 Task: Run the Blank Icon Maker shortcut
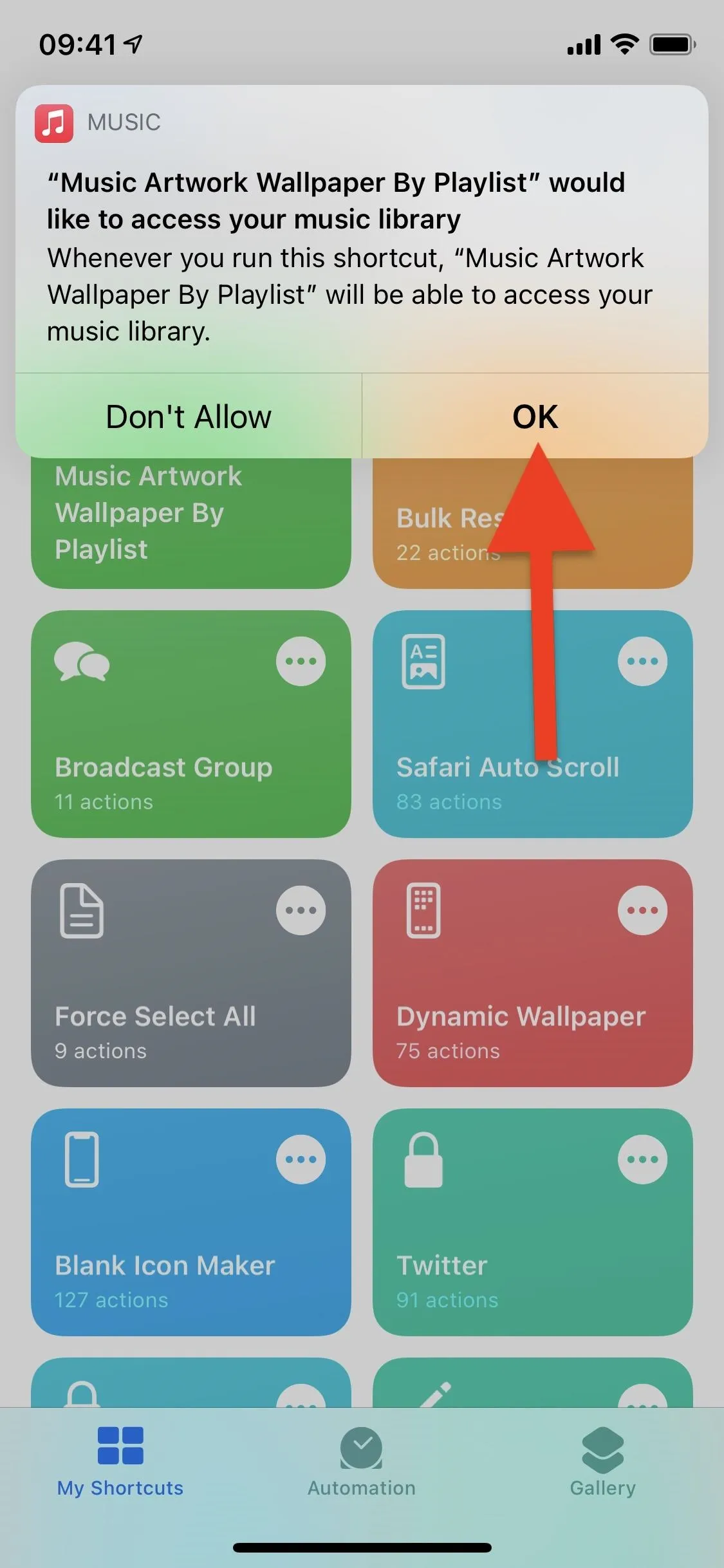click(191, 1222)
